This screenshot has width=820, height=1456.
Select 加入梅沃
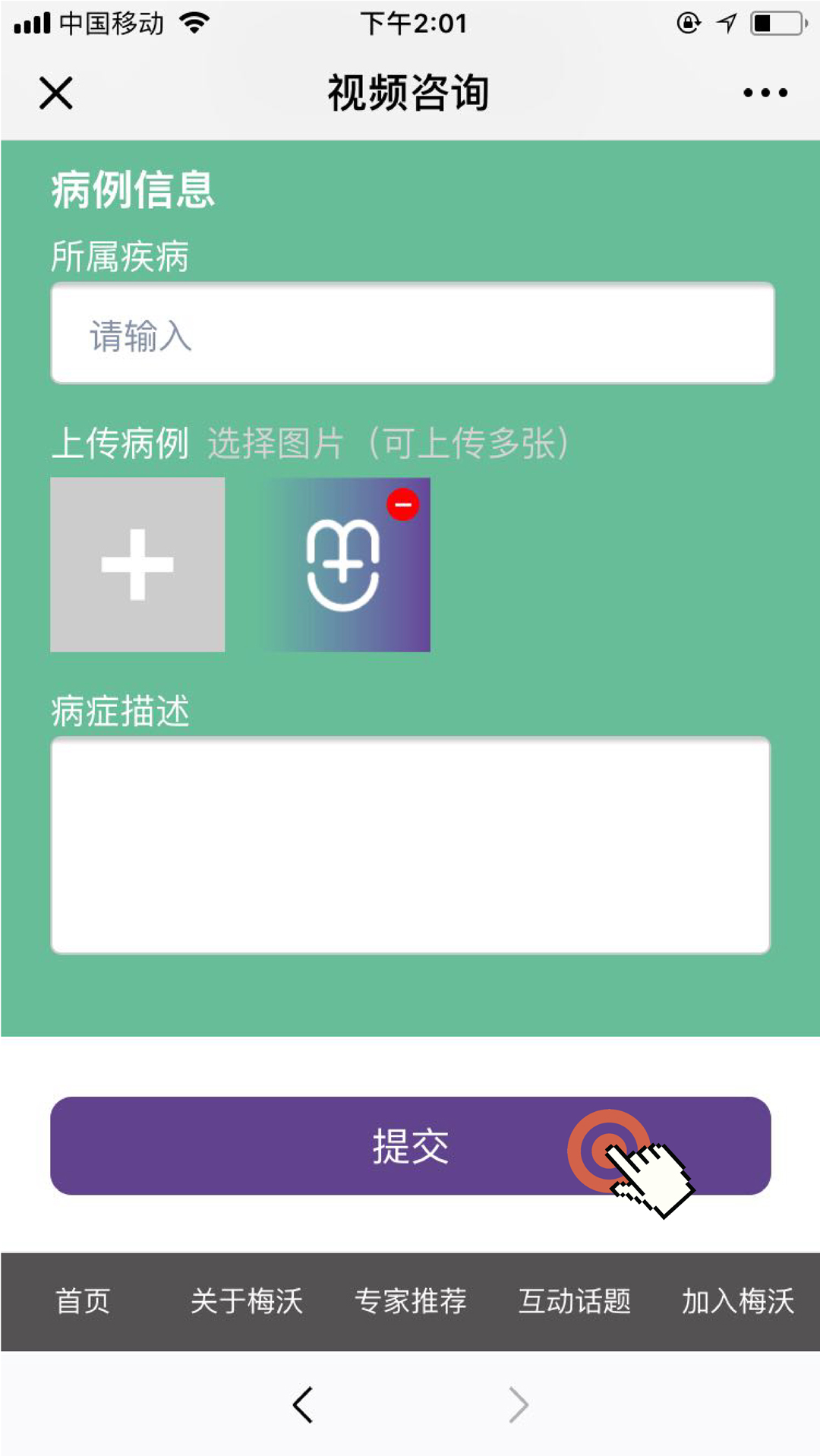[737, 1301]
